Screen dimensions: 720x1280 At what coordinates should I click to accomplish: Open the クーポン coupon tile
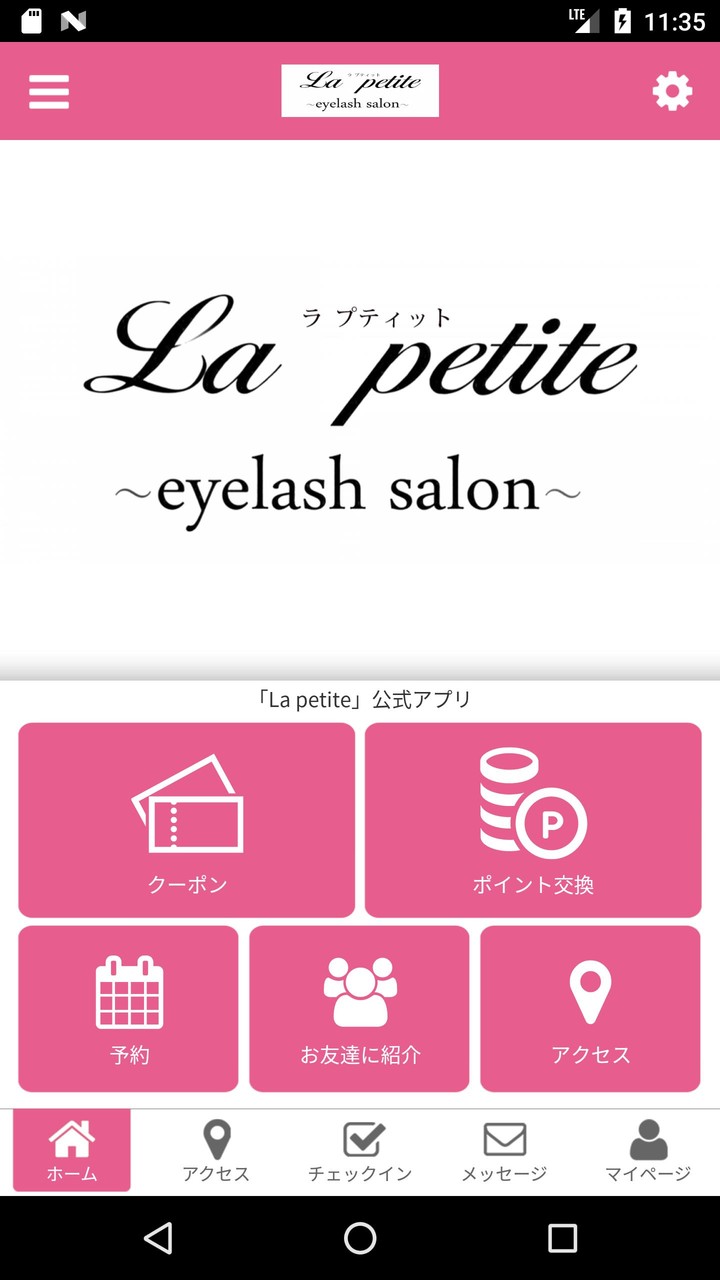(187, 820)
